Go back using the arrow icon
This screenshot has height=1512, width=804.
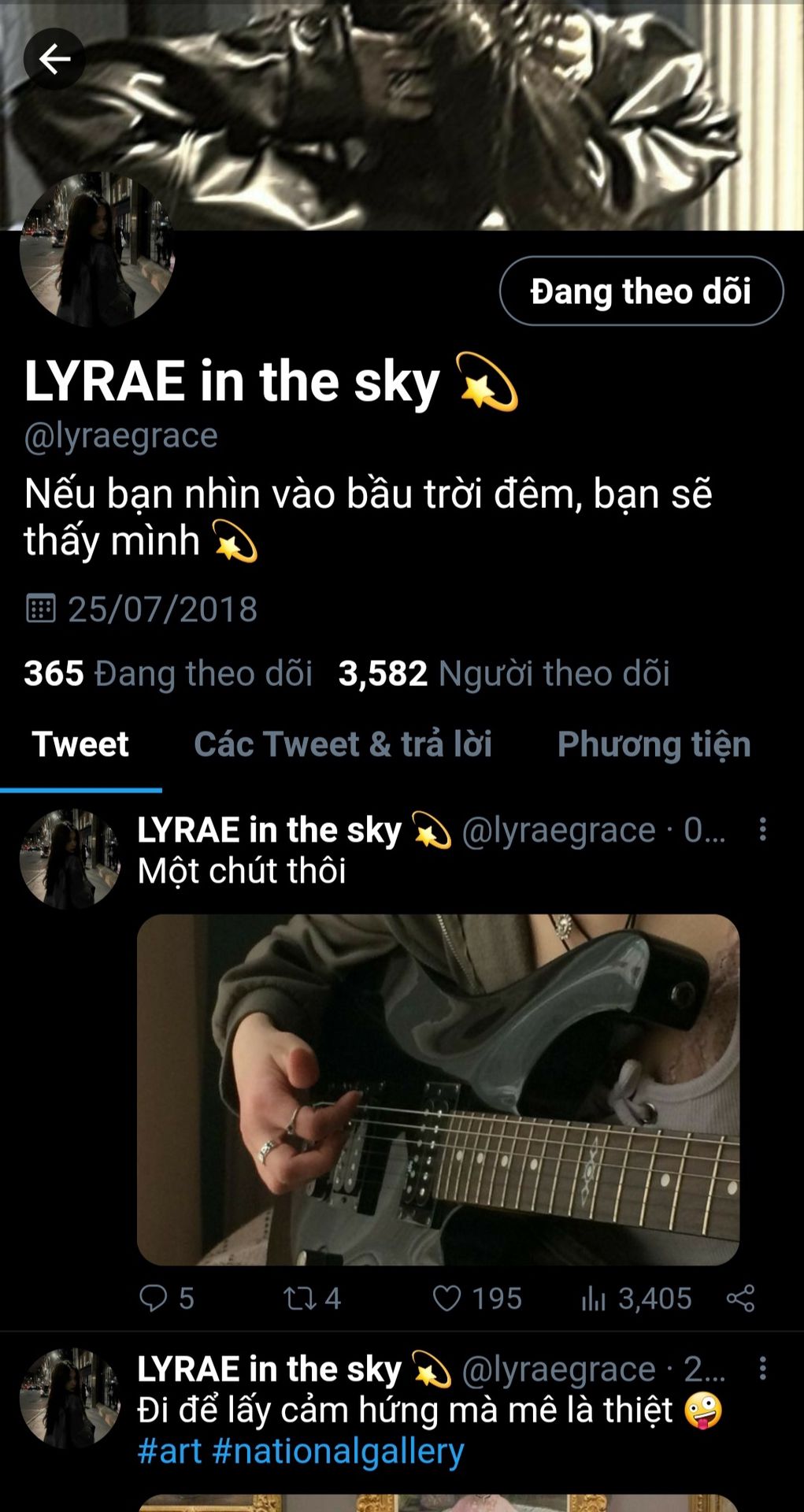click(54, 59)
